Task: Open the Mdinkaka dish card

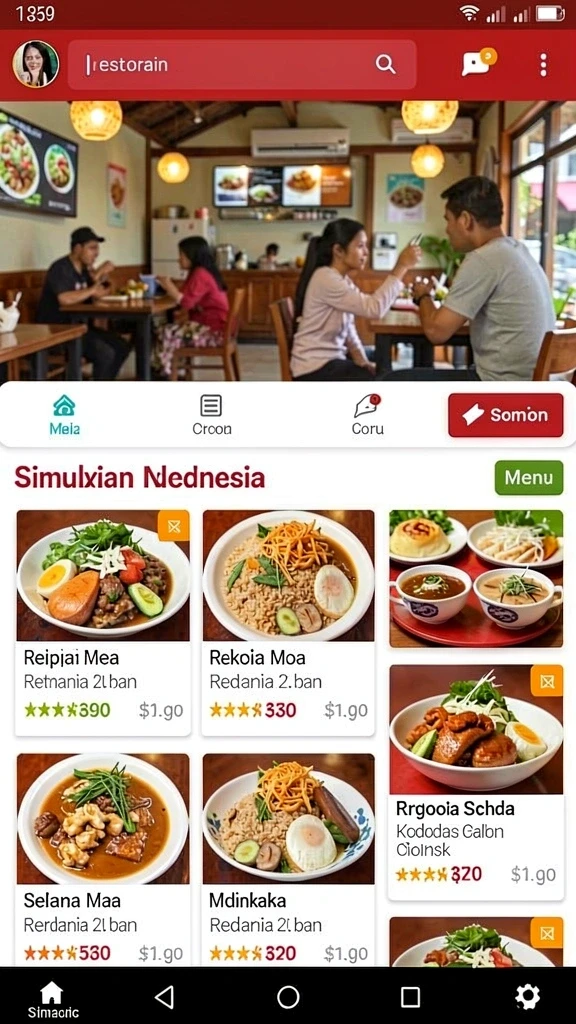Action: click(x=288, y=859)
